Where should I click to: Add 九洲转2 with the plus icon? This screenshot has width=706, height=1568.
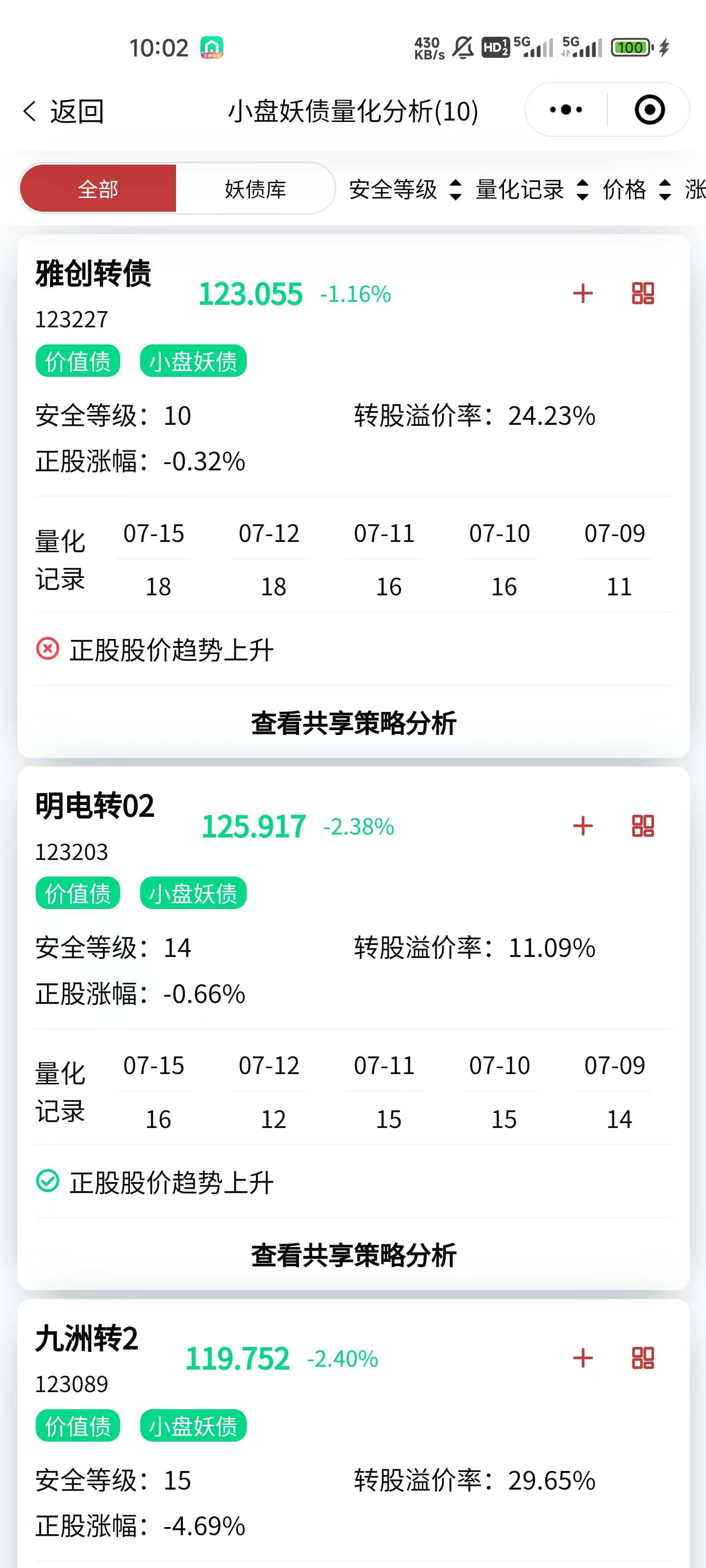coord(583,1358)
